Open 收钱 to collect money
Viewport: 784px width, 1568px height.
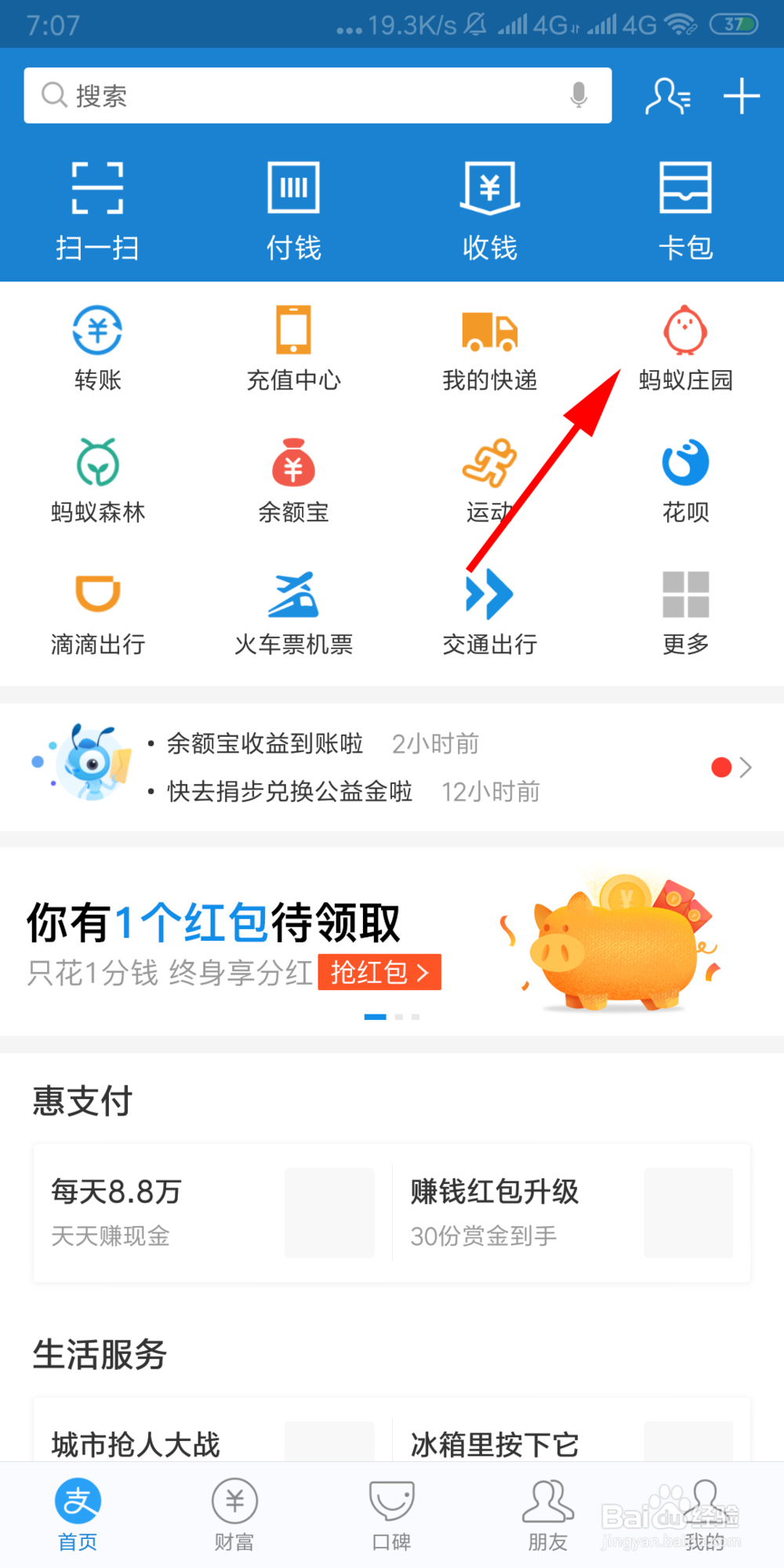pos(489,205)
